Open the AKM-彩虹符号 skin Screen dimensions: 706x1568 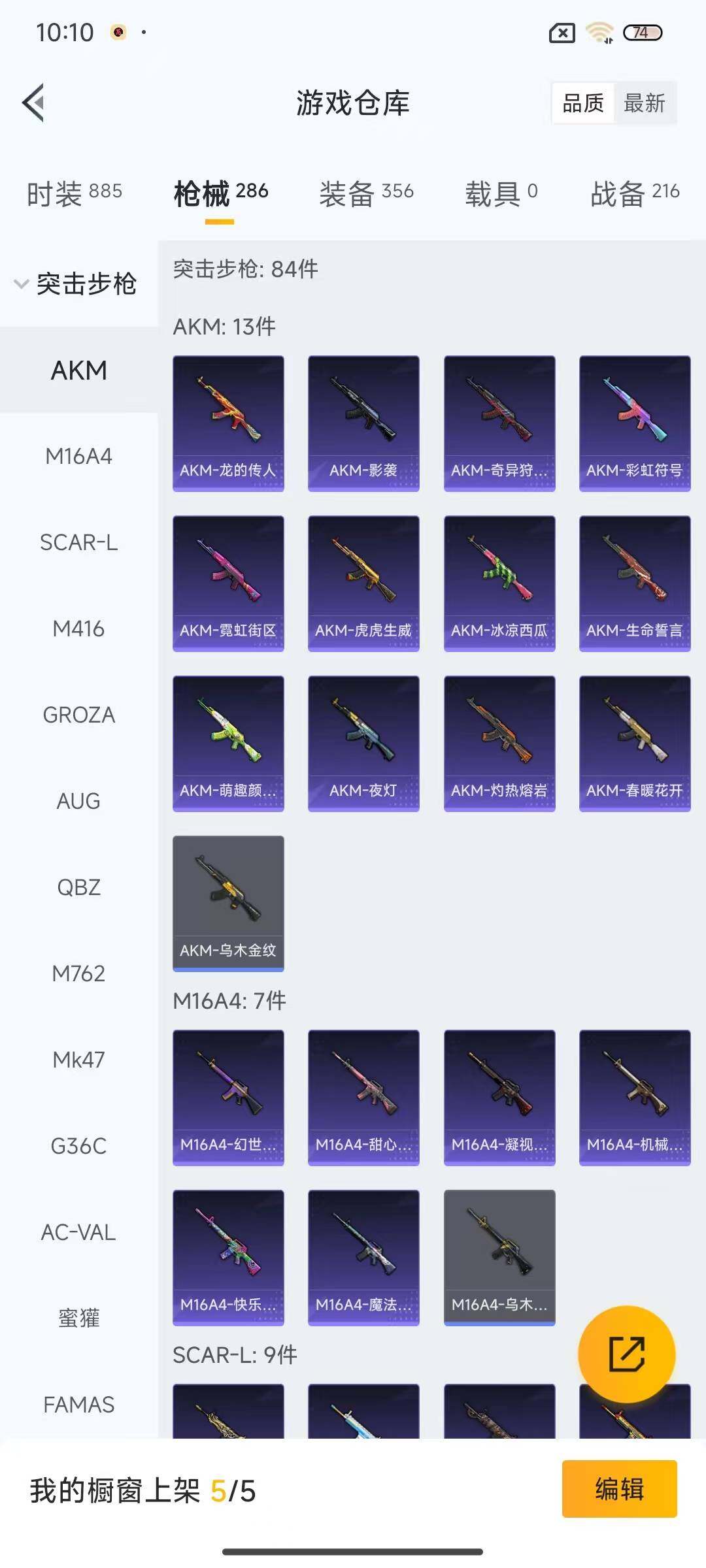[x=635, y=423]
